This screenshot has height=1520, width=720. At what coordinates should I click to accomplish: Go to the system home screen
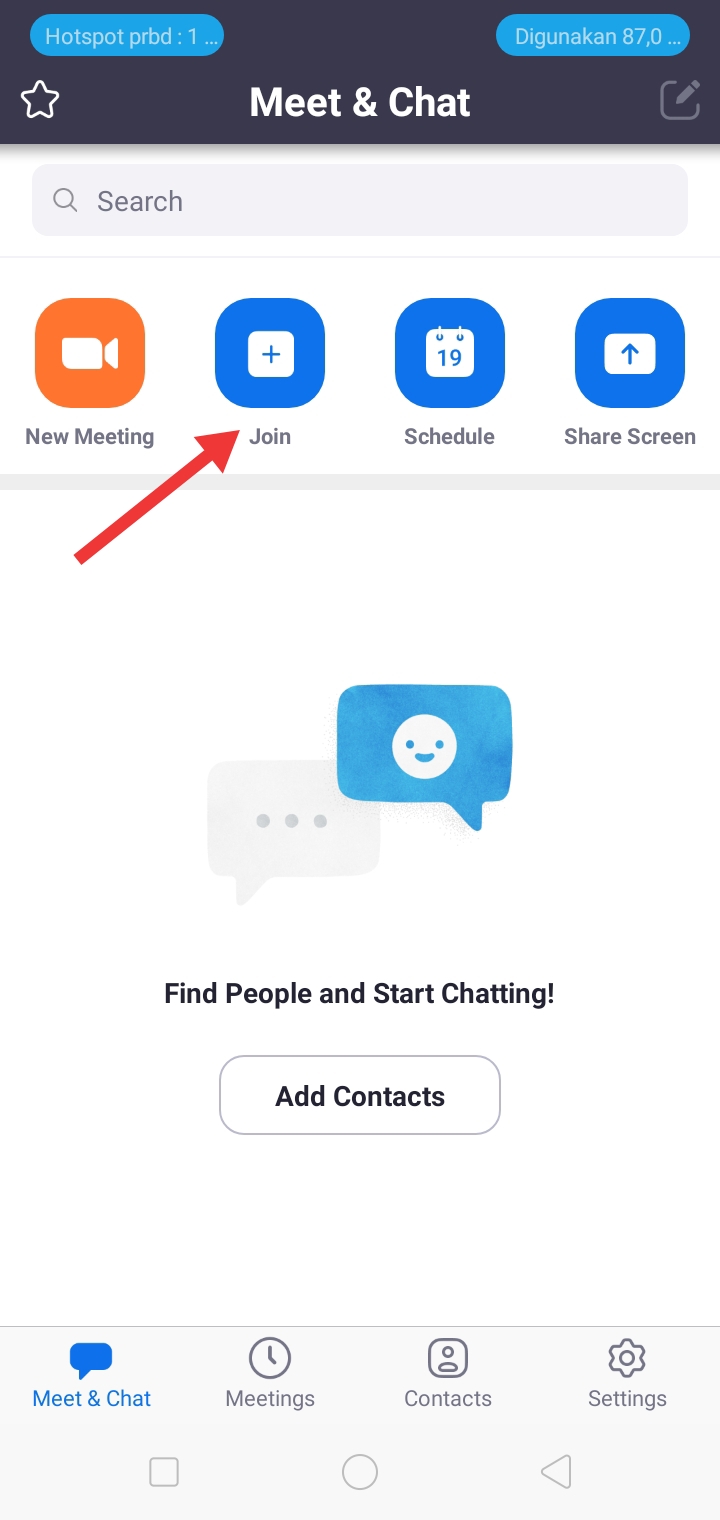pyautogui.click(x=360, y=1471)
